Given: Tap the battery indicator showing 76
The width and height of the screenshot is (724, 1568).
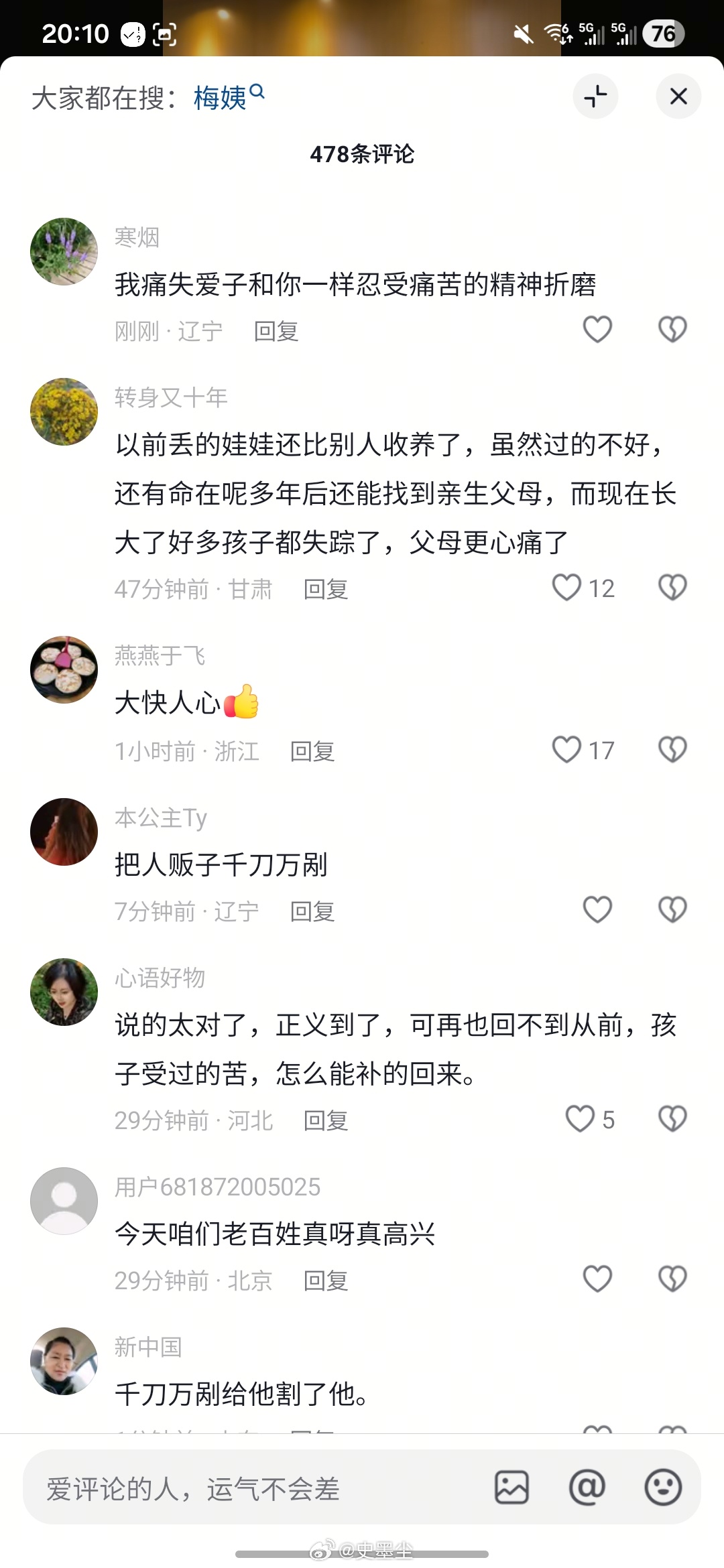Looking at the screenshot, I should [662, 34].
